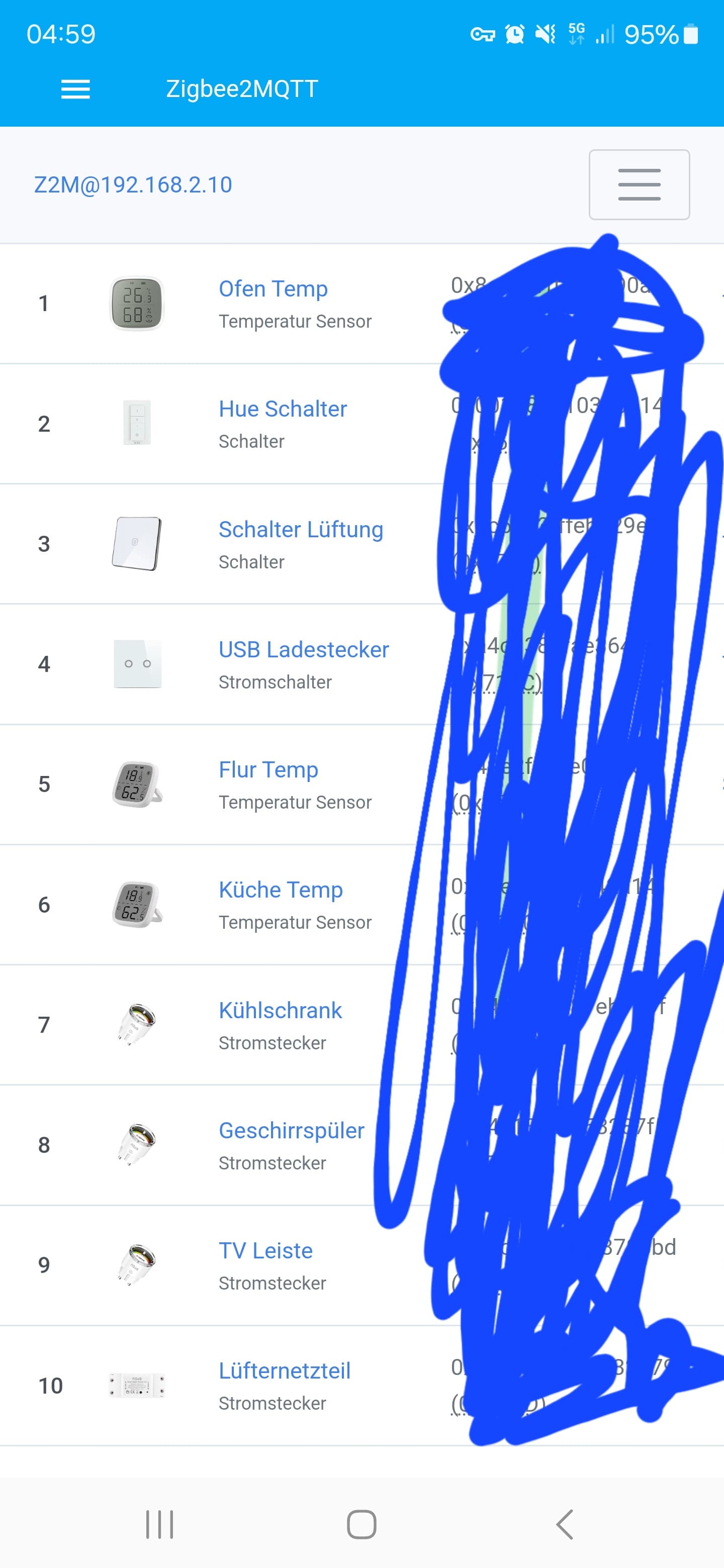Open the Küche Temp sensor

[x=280, y=890]
